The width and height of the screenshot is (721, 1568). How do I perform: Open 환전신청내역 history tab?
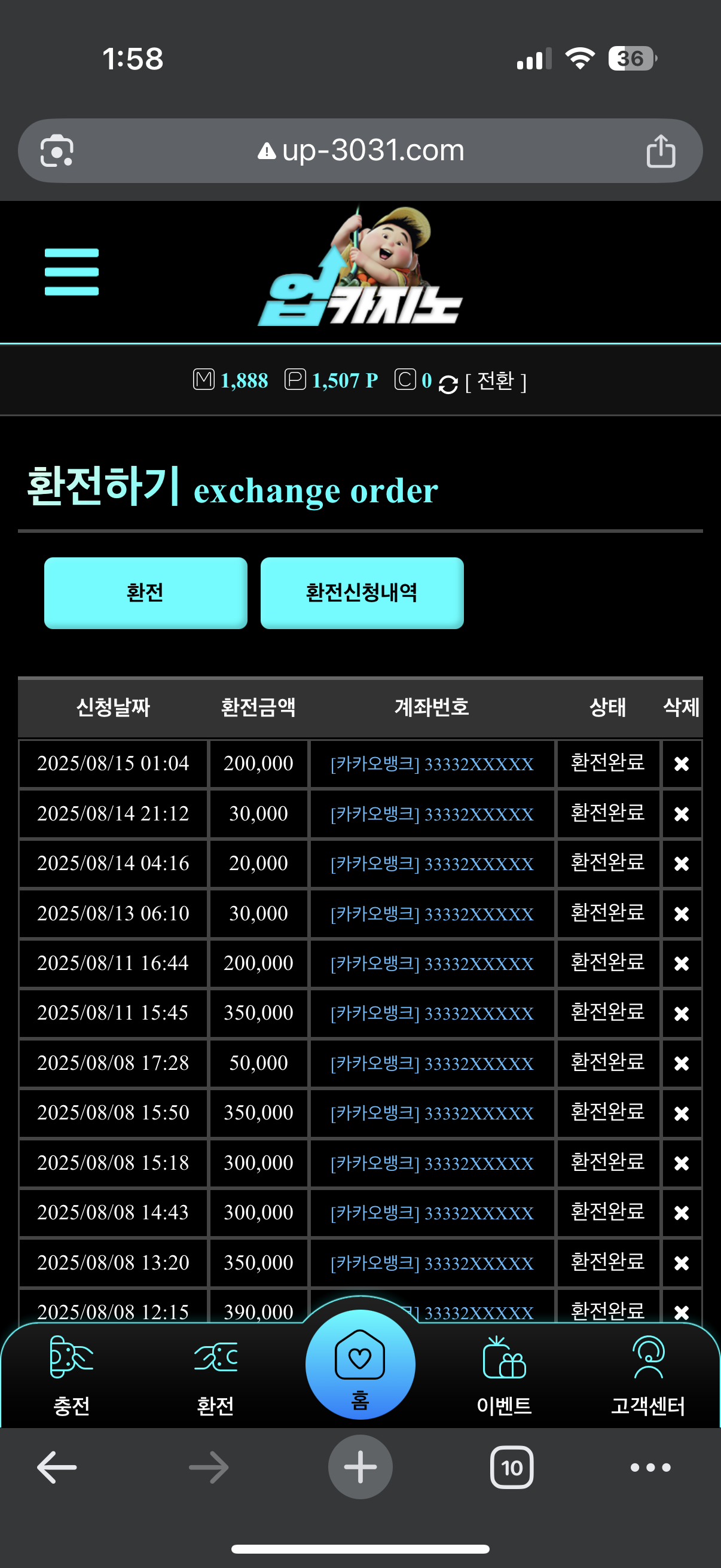362,592
